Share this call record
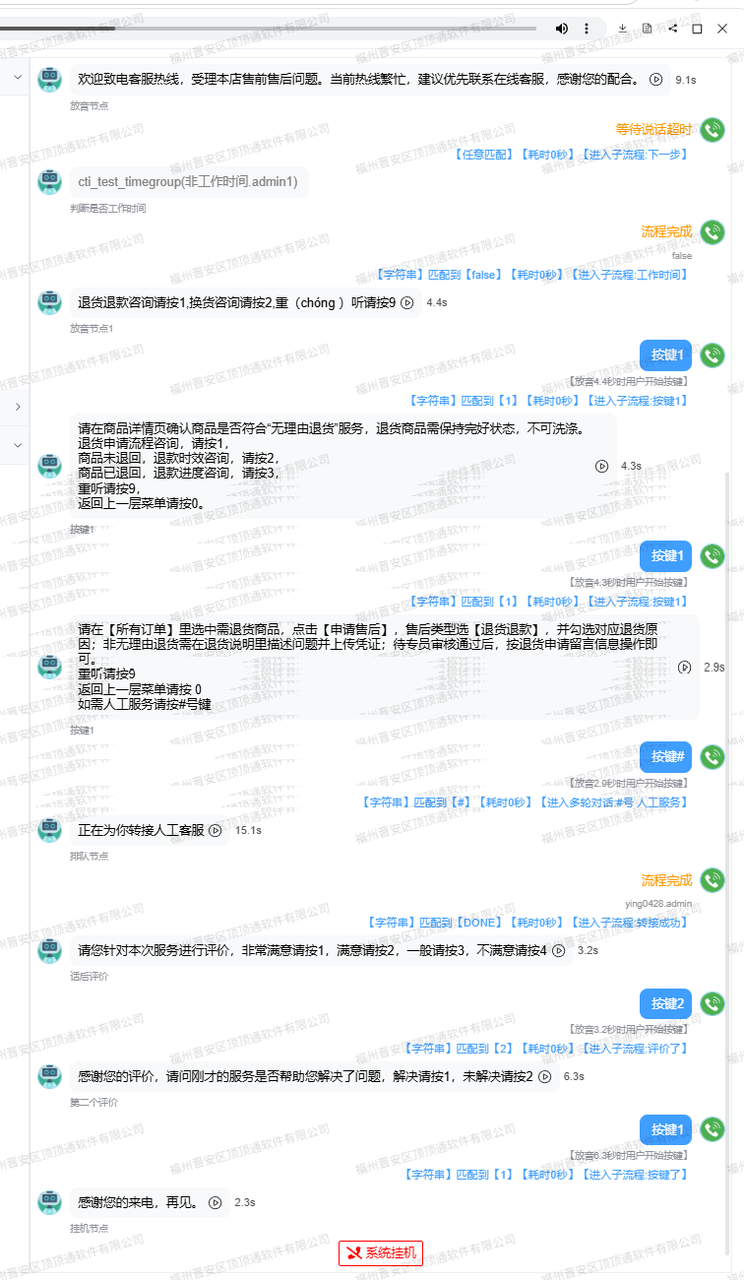Image resolution: width=744 pixels, height=1280 pixels. pyautogui.click(x=672, y=28)
